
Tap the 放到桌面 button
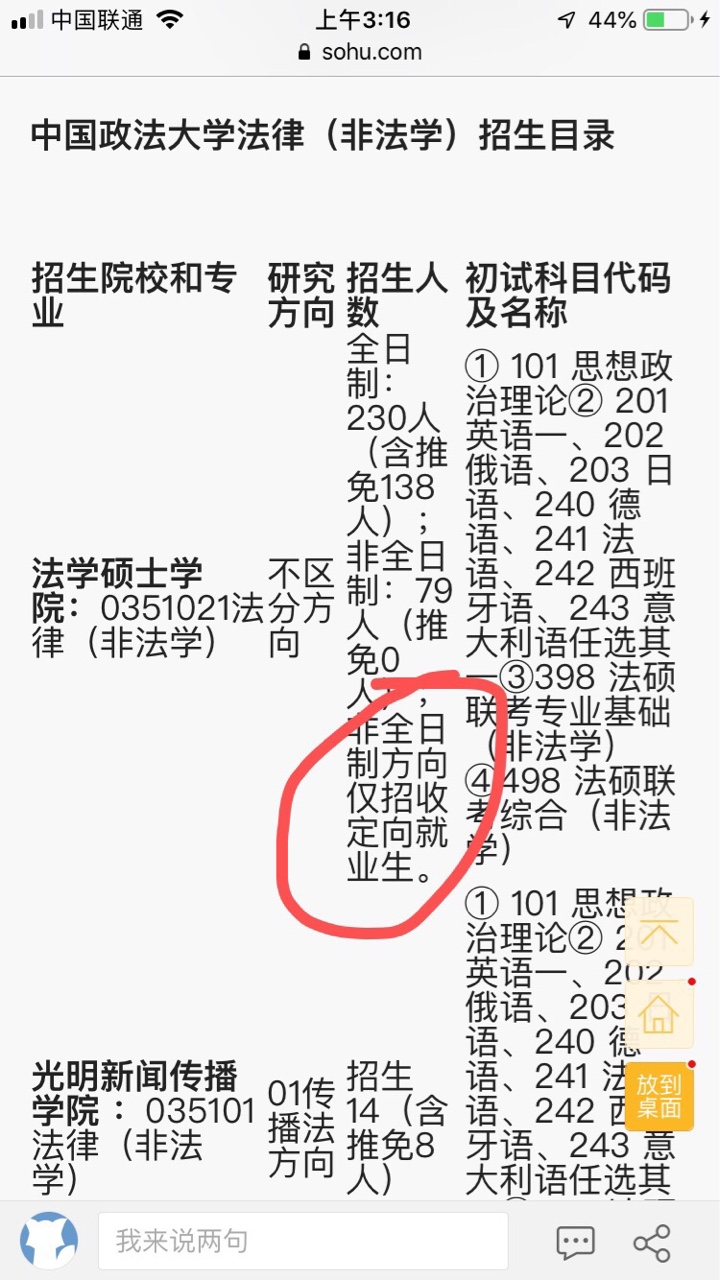(659, 1097)
